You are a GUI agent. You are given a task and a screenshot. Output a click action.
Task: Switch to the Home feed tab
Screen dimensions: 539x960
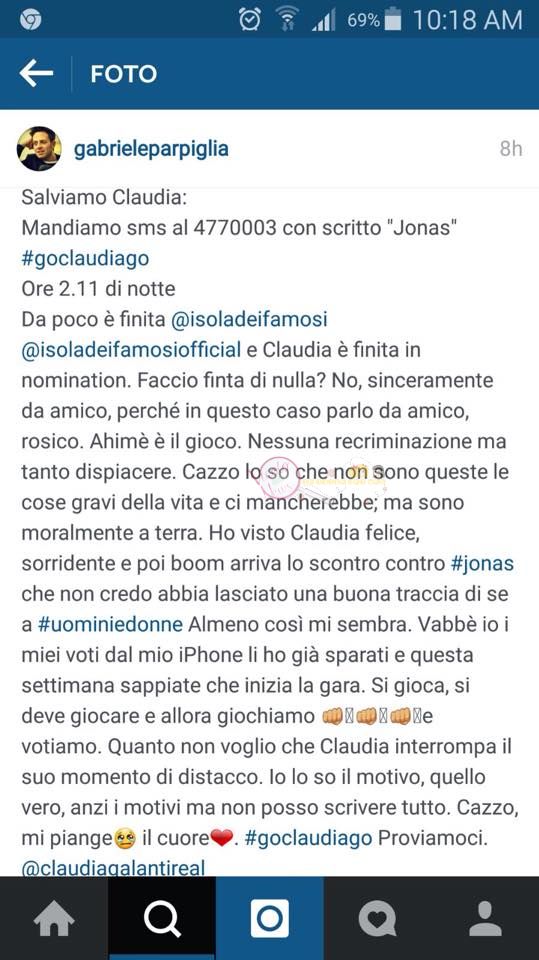click(x=54, y=918)
